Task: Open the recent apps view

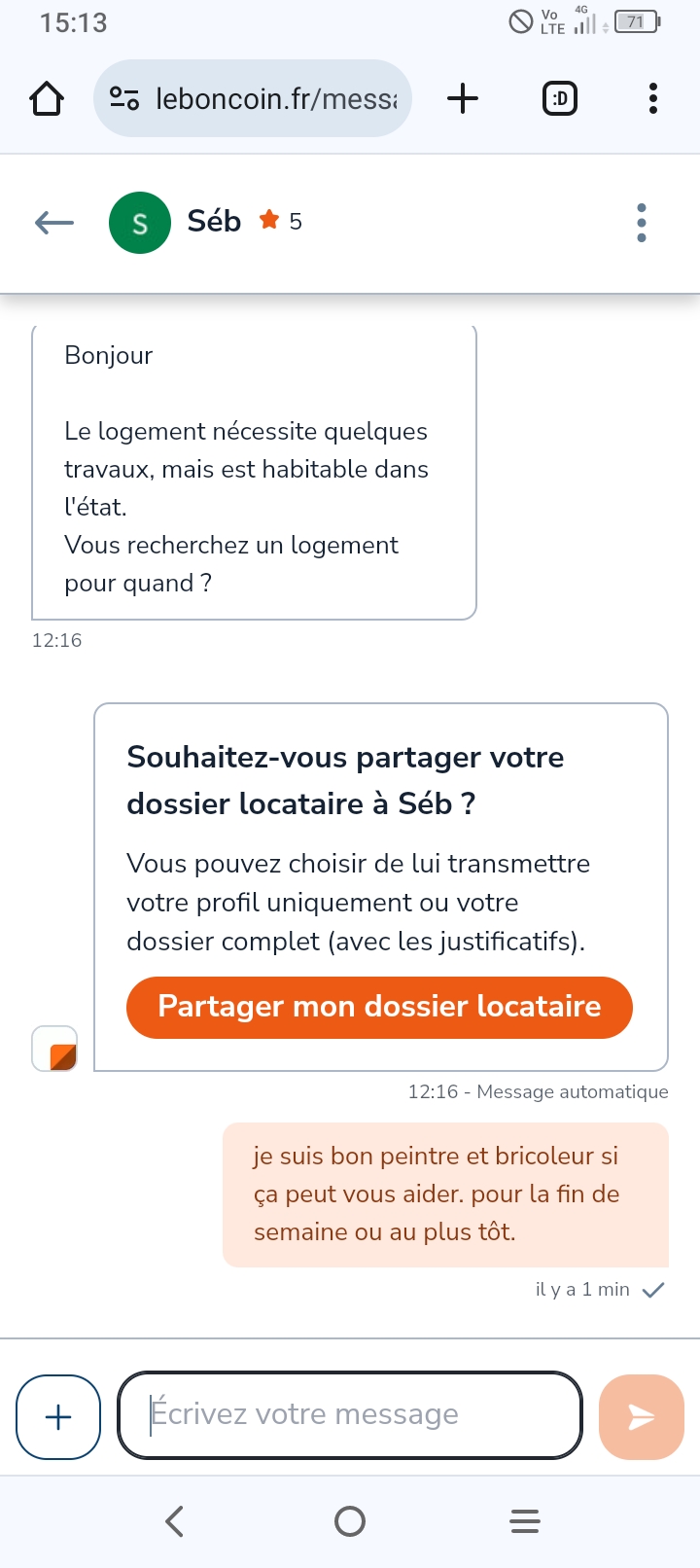Action: pyautogui.click(x=525, y=1520)
